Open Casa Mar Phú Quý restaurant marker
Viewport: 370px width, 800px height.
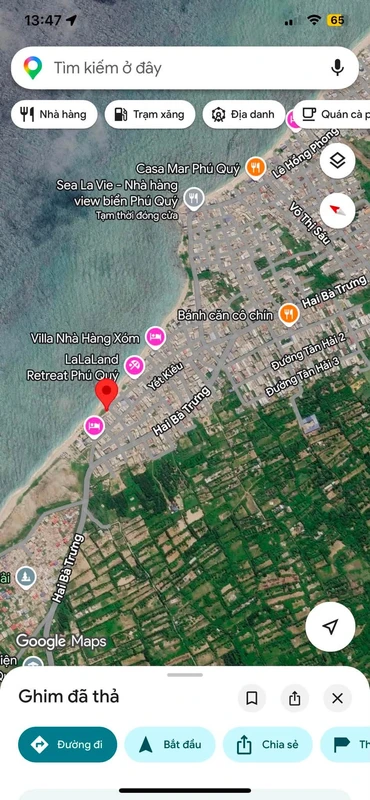click(x=255, y=167)
